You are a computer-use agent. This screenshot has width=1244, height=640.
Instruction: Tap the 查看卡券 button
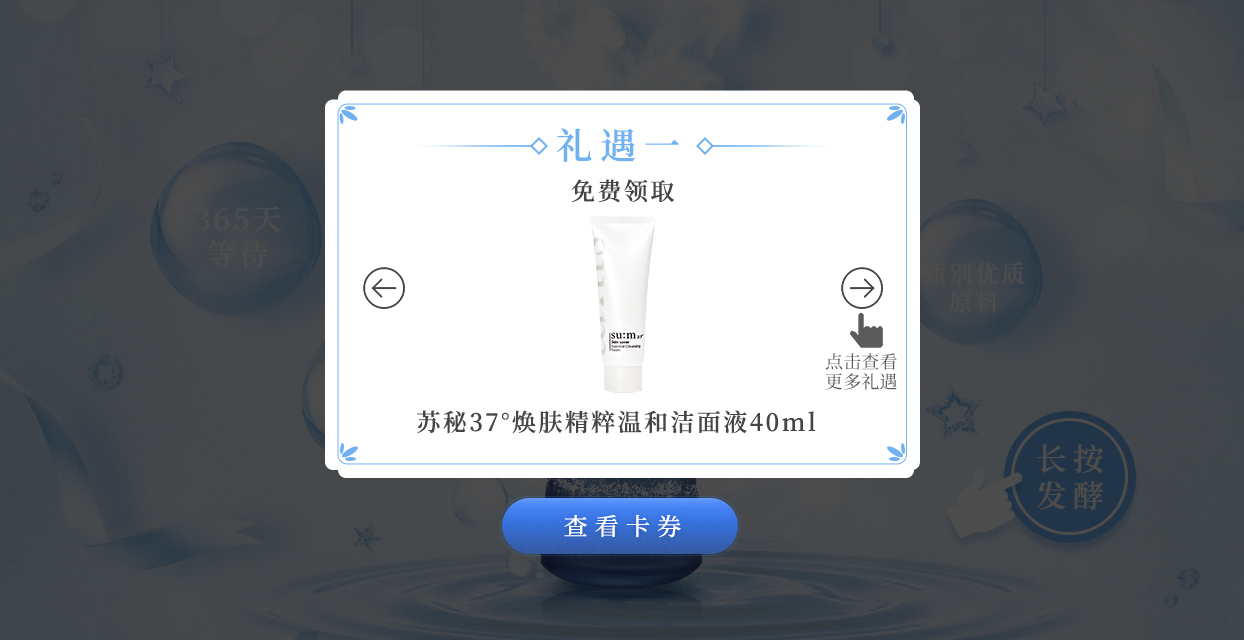(620, 526)
